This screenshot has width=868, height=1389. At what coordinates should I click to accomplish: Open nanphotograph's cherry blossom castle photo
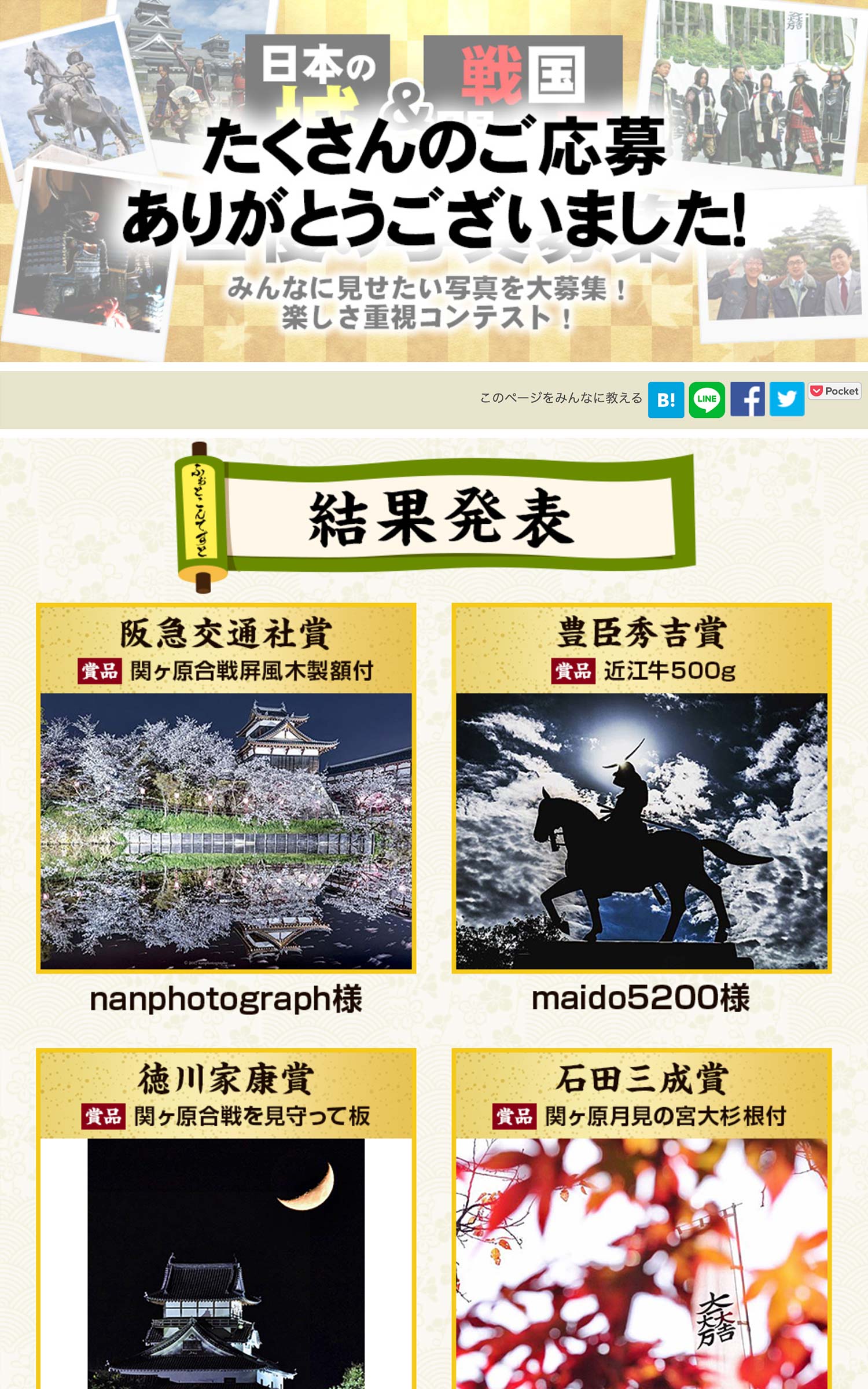coord(226,831)
